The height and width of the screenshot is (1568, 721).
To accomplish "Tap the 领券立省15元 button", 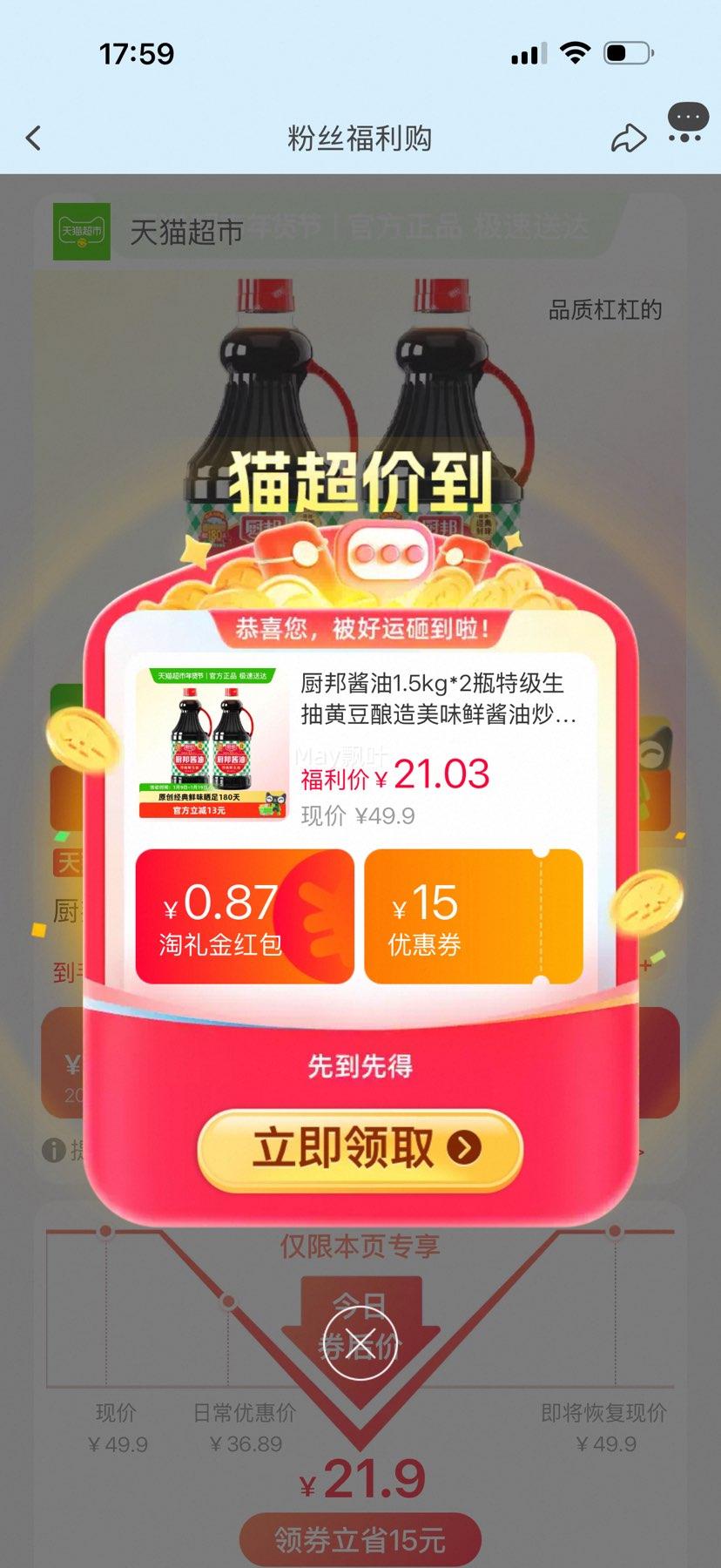I will point(360,1538).
